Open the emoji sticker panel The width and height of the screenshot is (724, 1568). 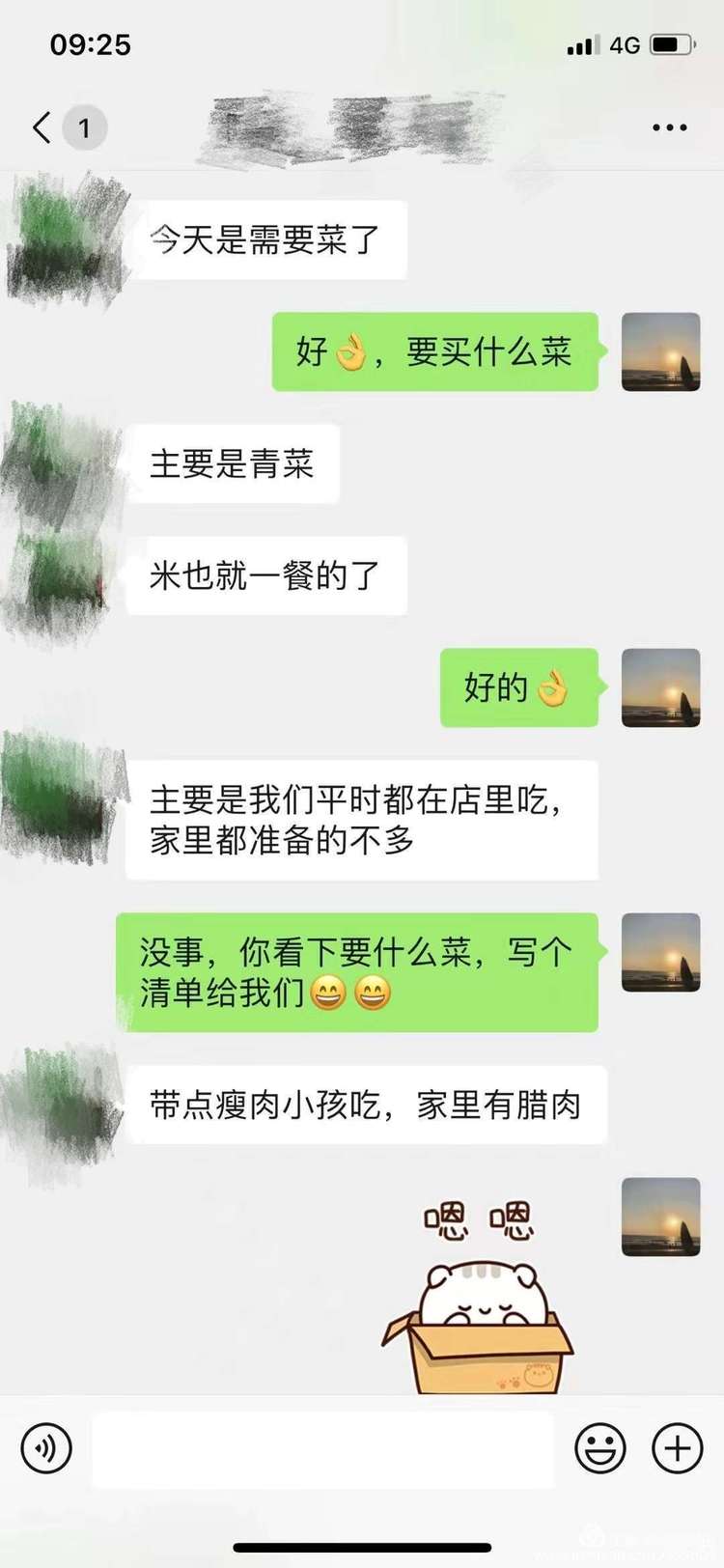click(600, 1448)
